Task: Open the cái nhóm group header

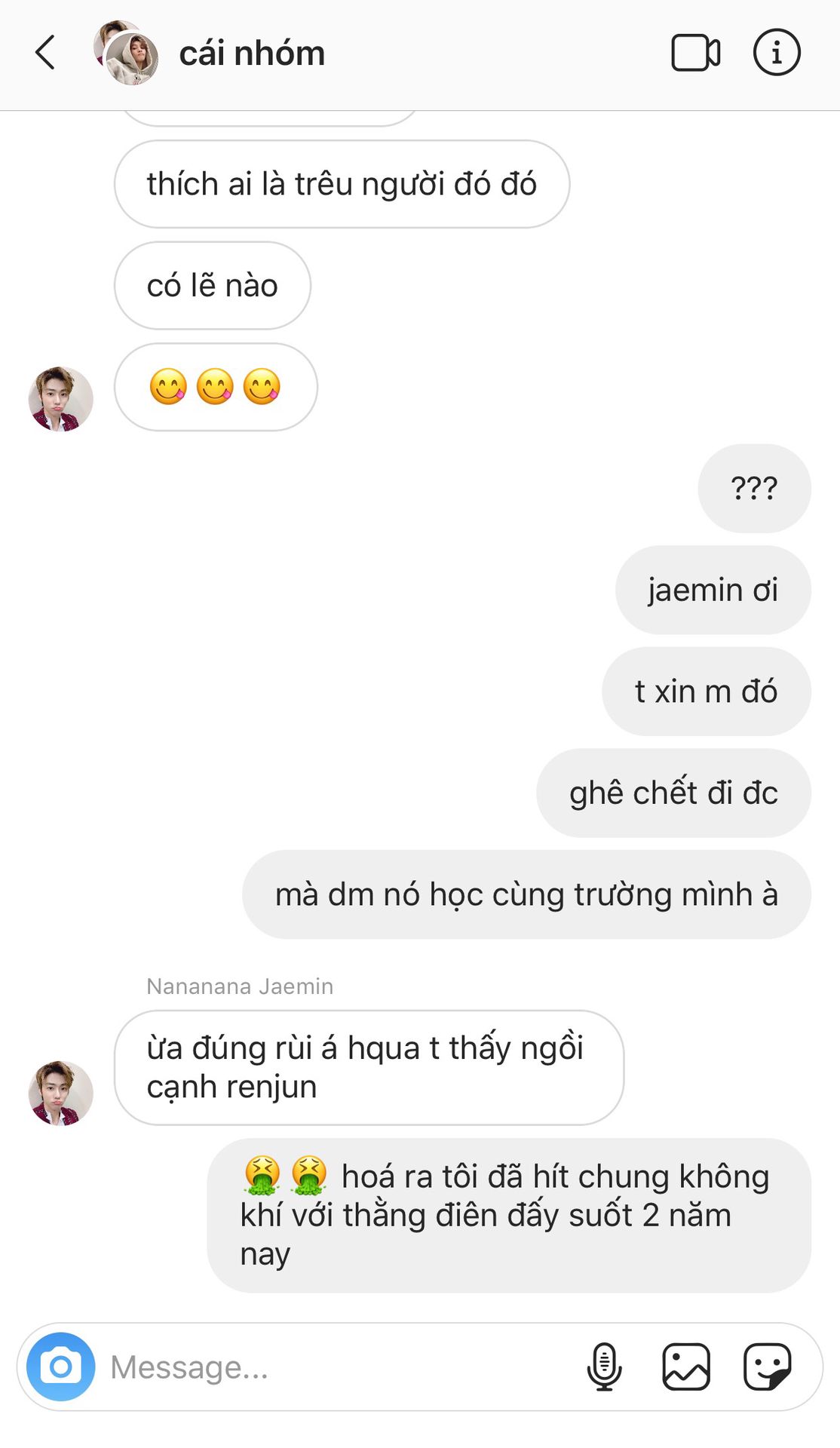Action: 251,54
